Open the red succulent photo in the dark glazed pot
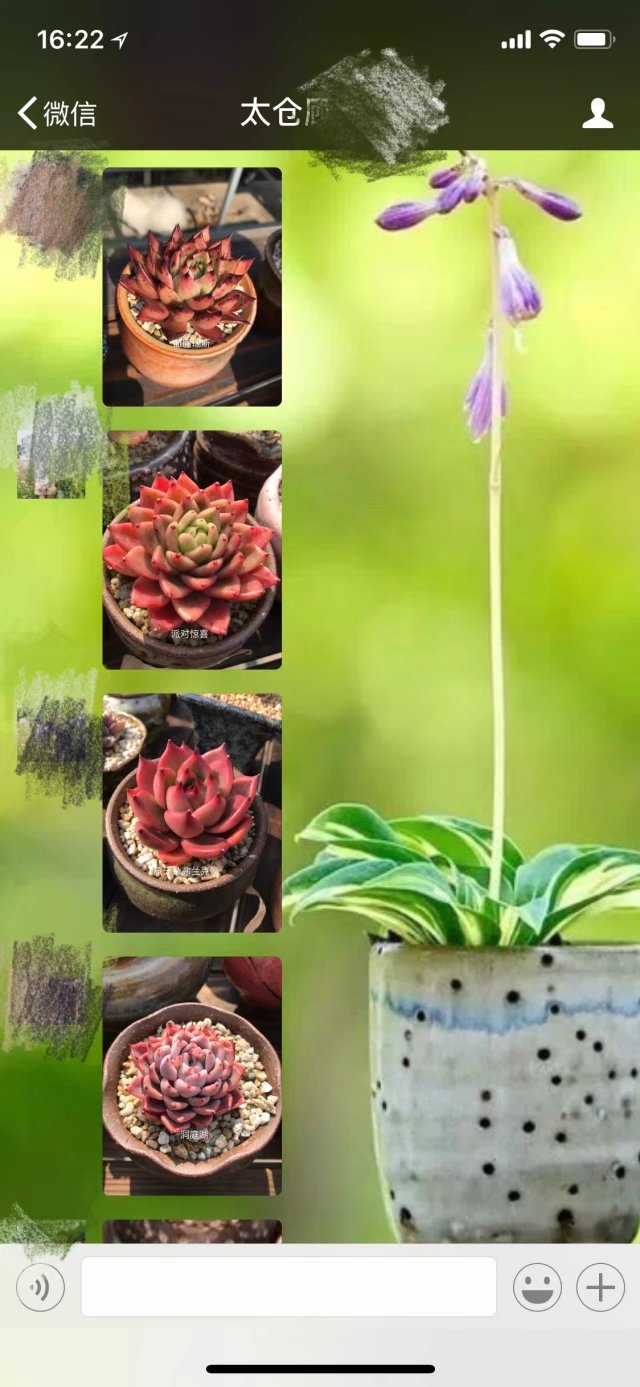 (192, 812)
